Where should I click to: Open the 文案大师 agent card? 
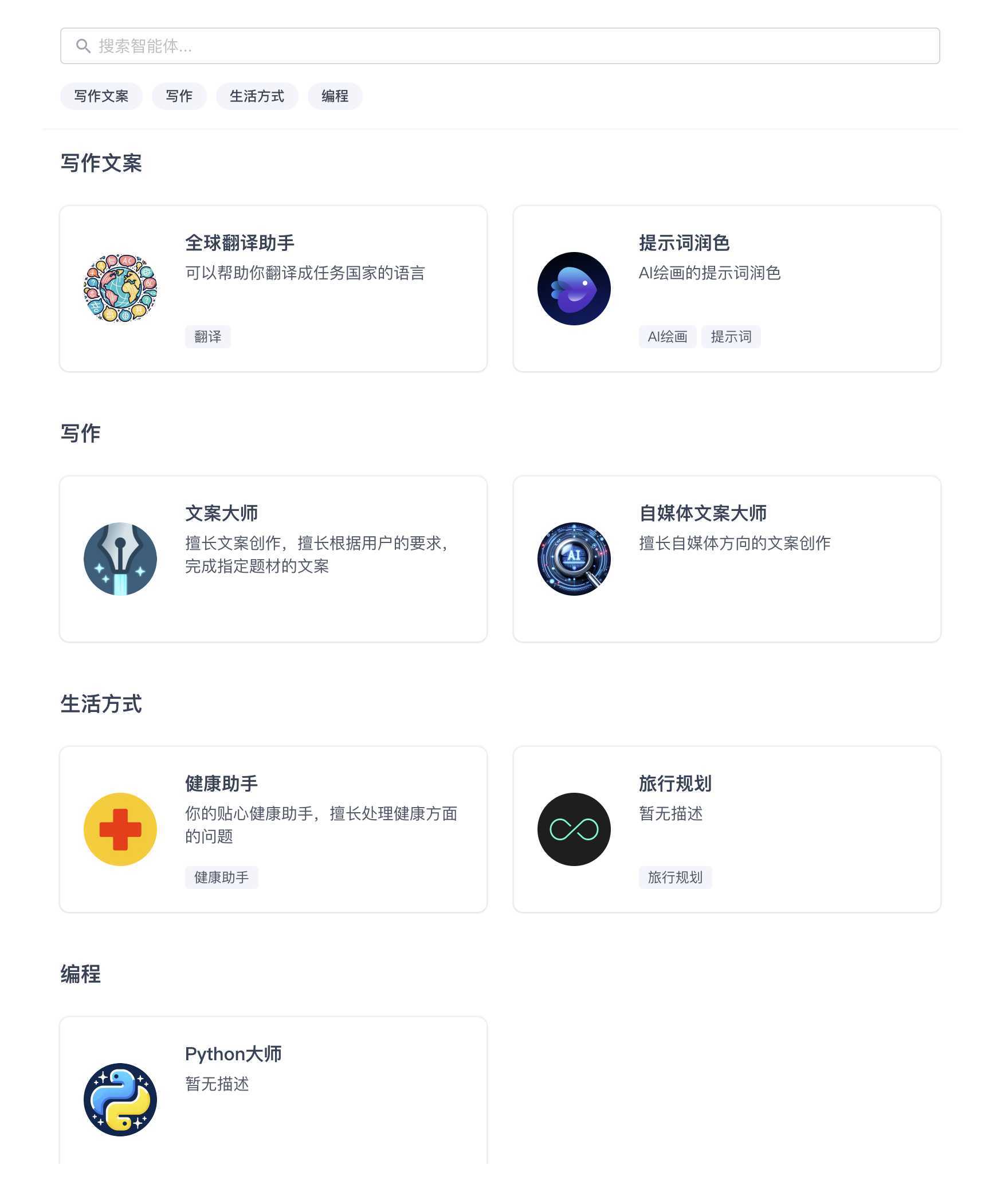click(x=273, y=559)
